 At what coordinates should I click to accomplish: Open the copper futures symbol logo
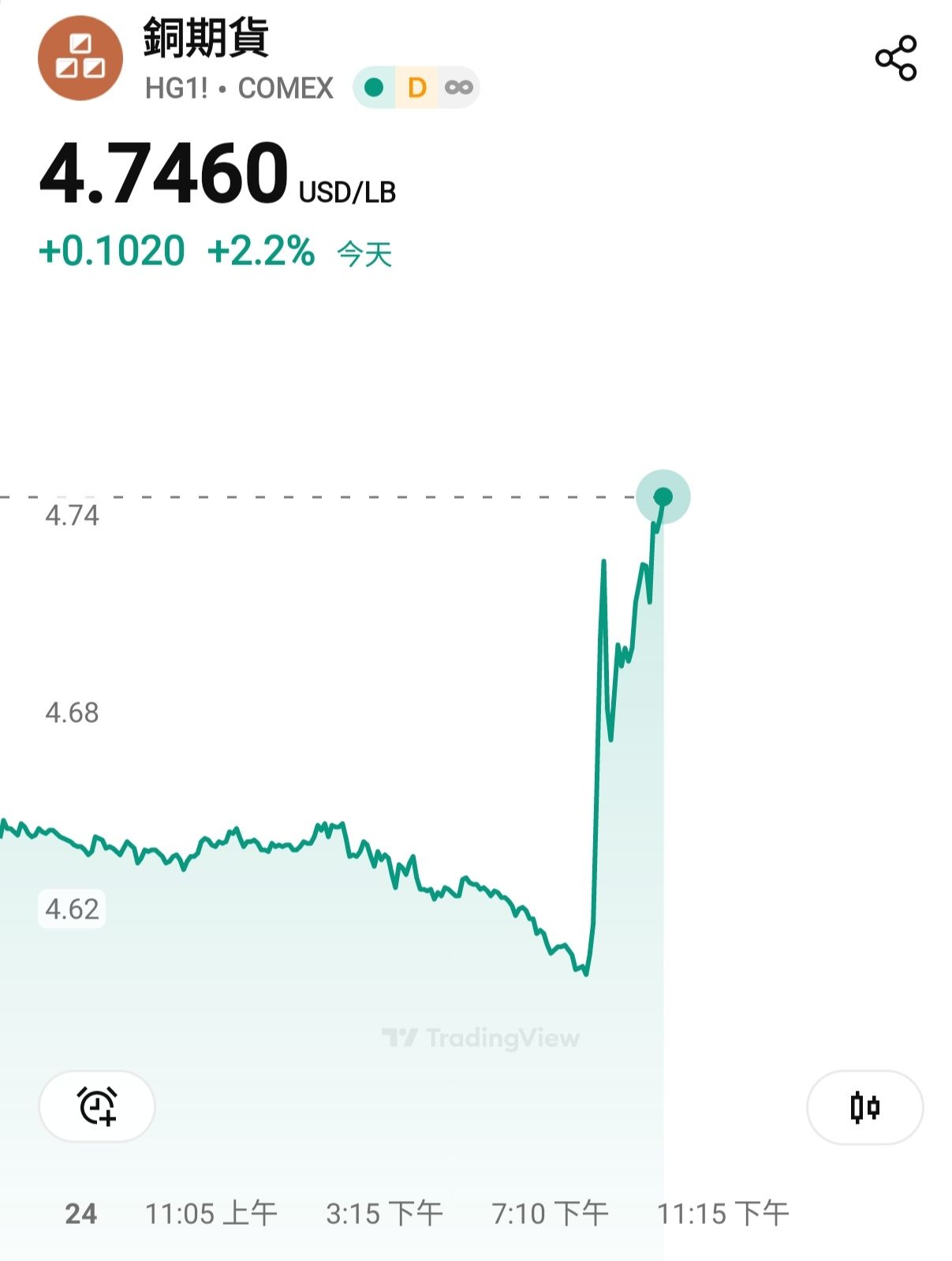click(80, 58)
